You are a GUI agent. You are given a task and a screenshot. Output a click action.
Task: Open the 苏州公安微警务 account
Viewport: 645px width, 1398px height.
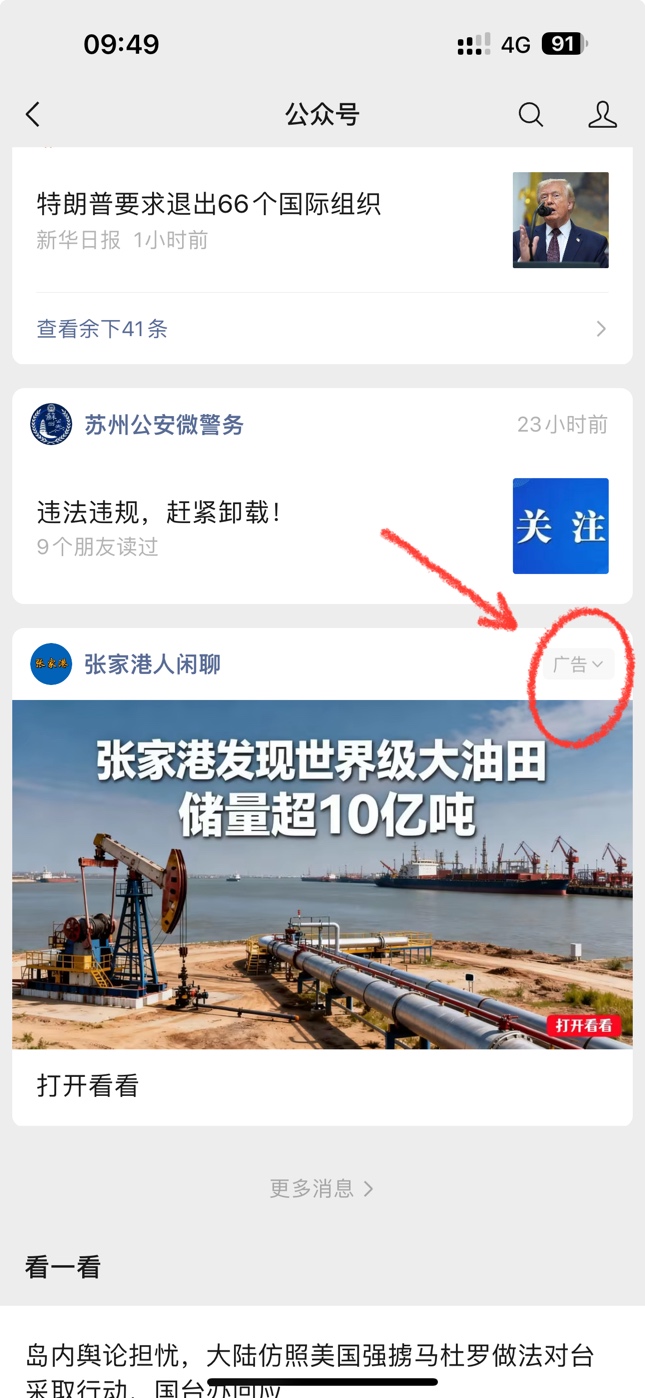point(163,425)
